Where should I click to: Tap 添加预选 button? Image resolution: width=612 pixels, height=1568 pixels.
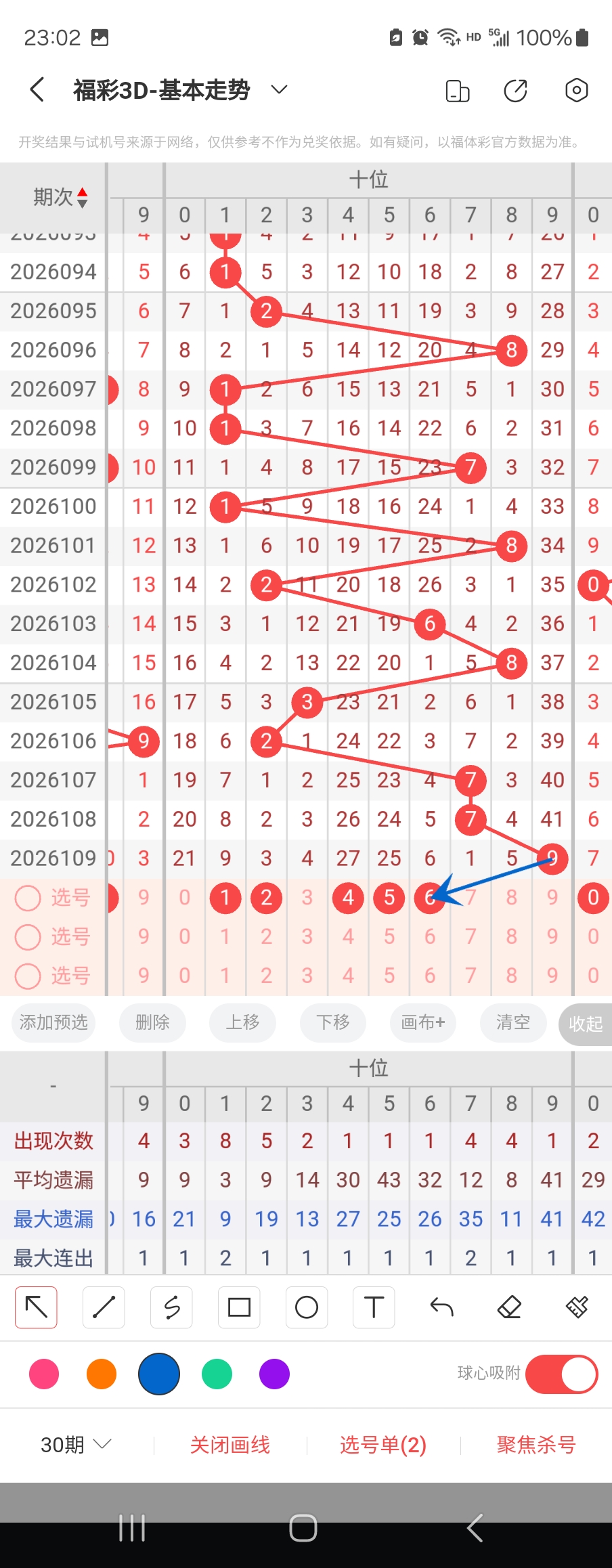(53, 1022)
